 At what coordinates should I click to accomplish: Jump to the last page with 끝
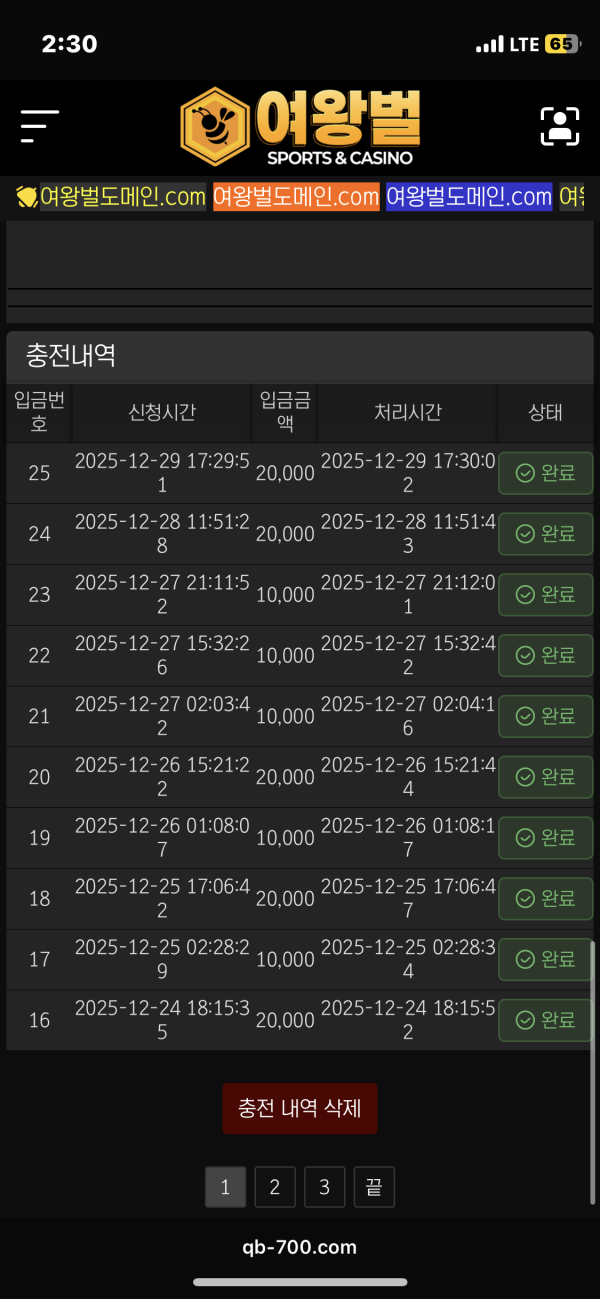[x=374, y=1187]
